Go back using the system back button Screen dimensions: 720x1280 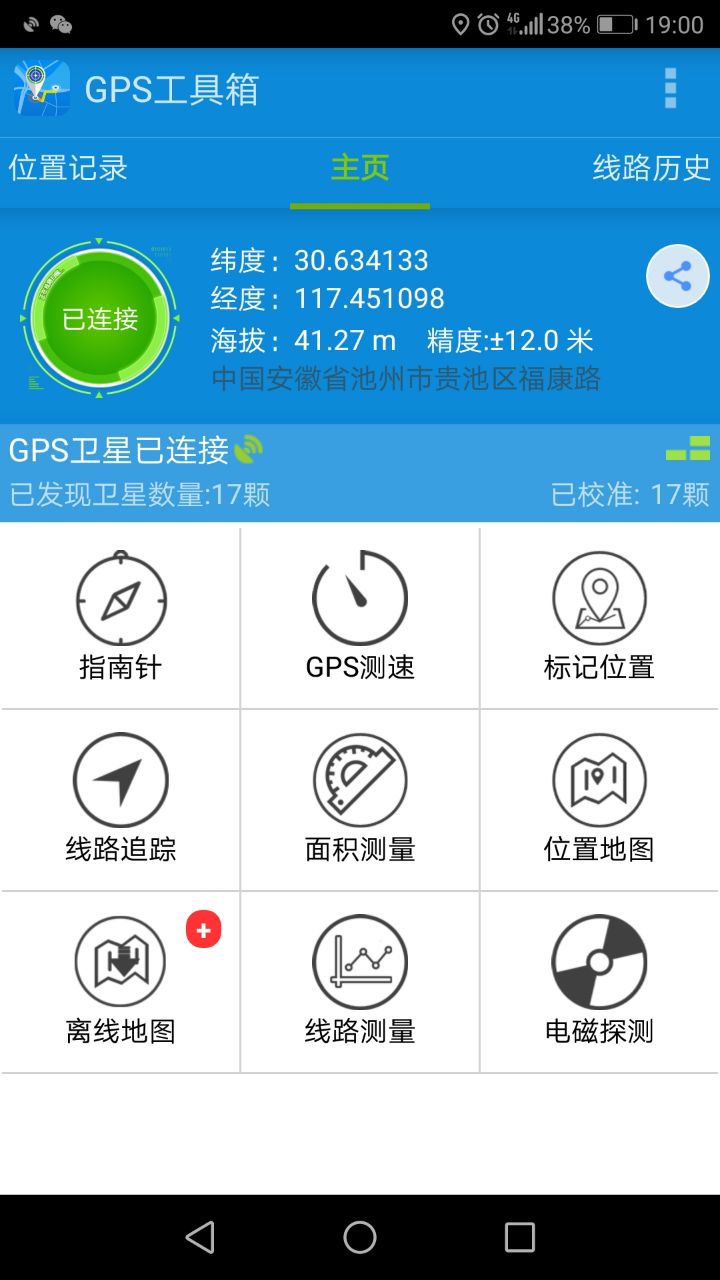coord(200,1237)
